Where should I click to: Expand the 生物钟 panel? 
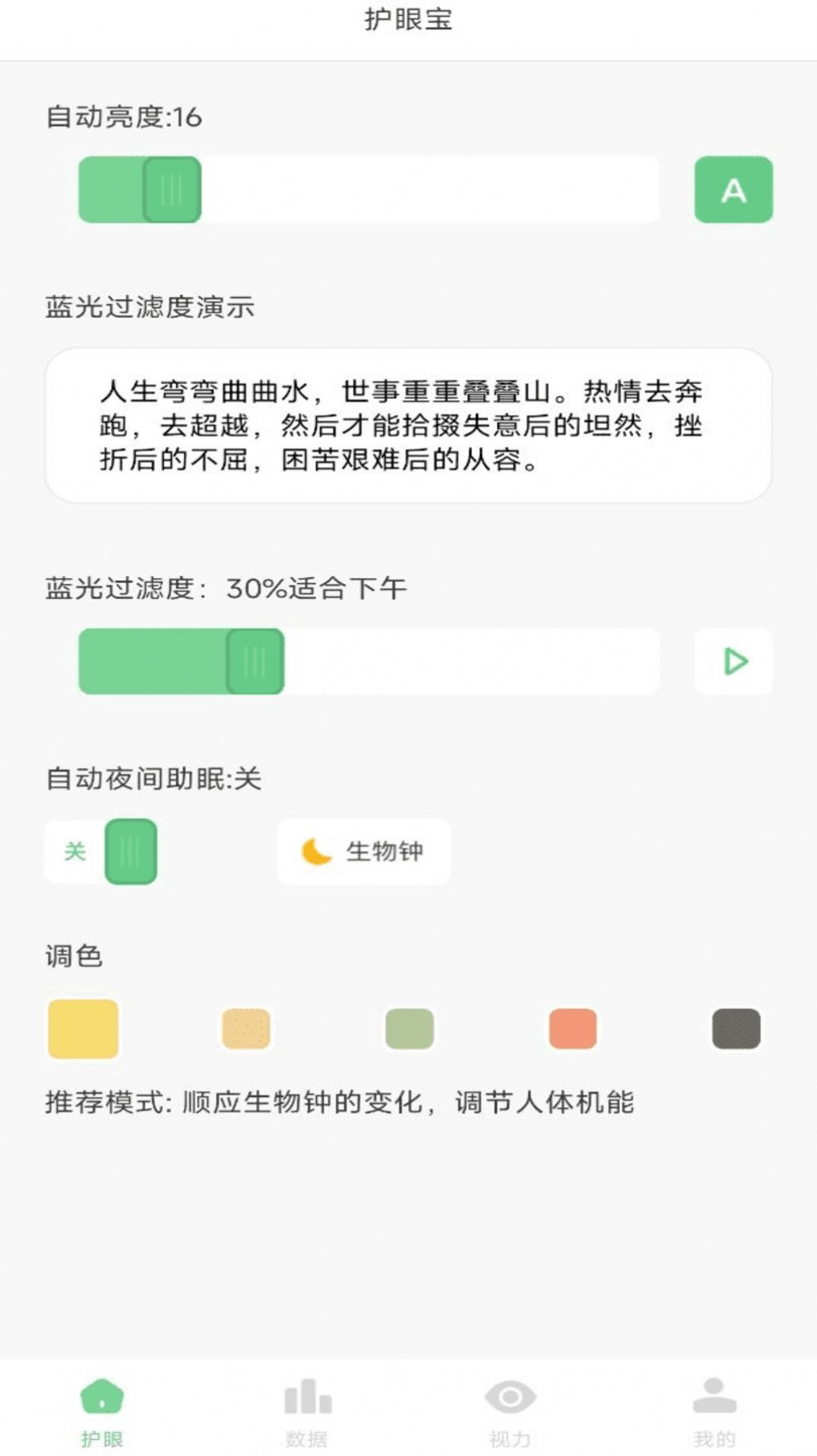point(363,852)
